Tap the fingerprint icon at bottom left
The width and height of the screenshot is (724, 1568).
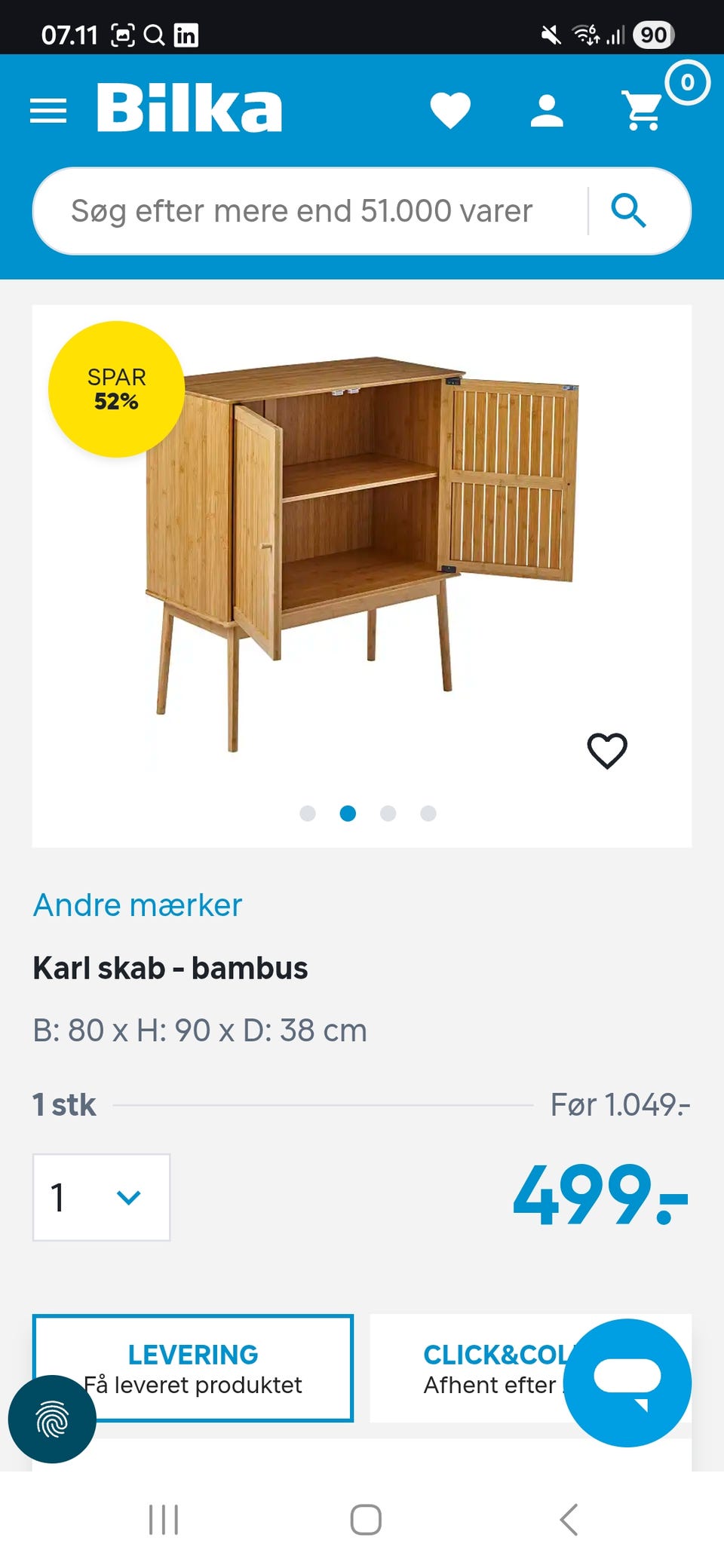tap(53, 1417)
